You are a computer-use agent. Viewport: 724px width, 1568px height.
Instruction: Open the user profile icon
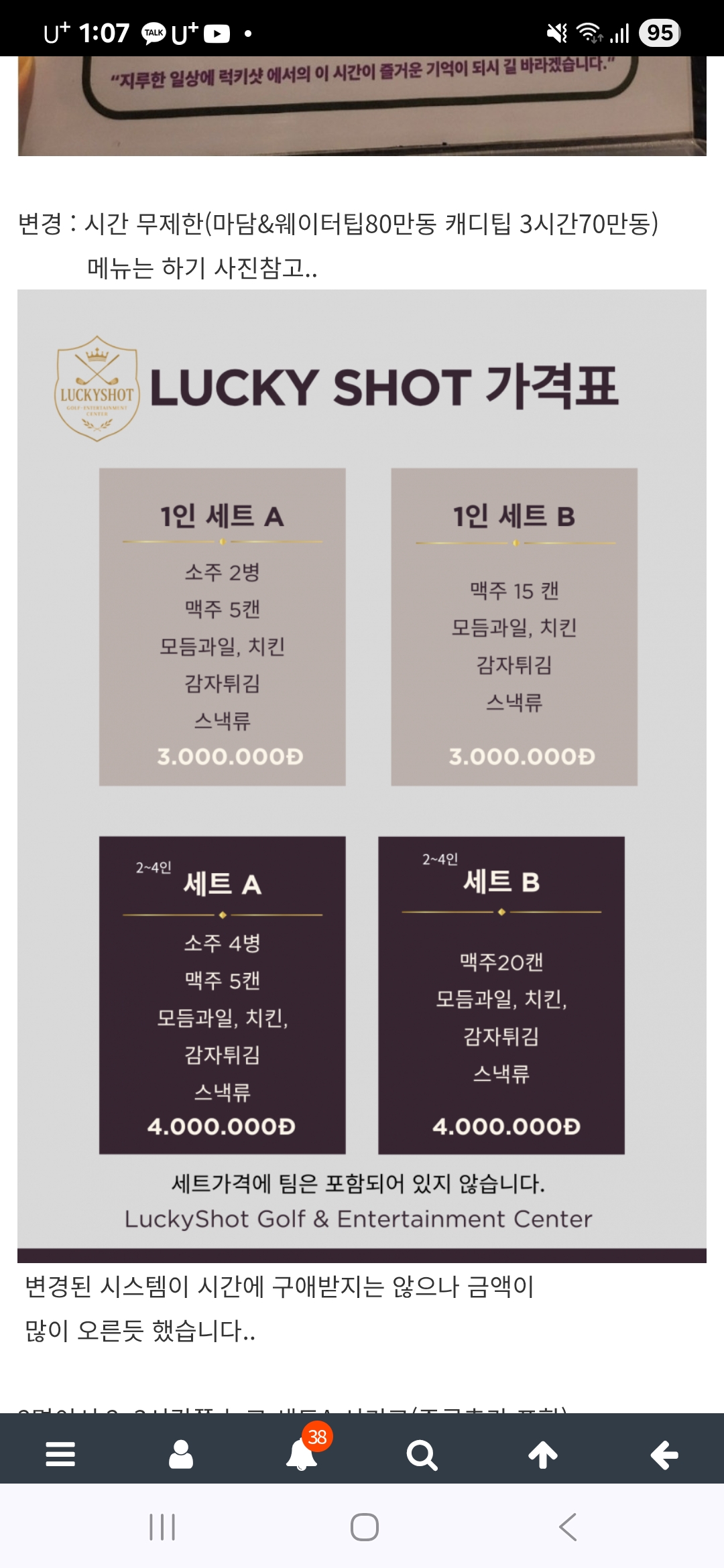(181, 1455)
